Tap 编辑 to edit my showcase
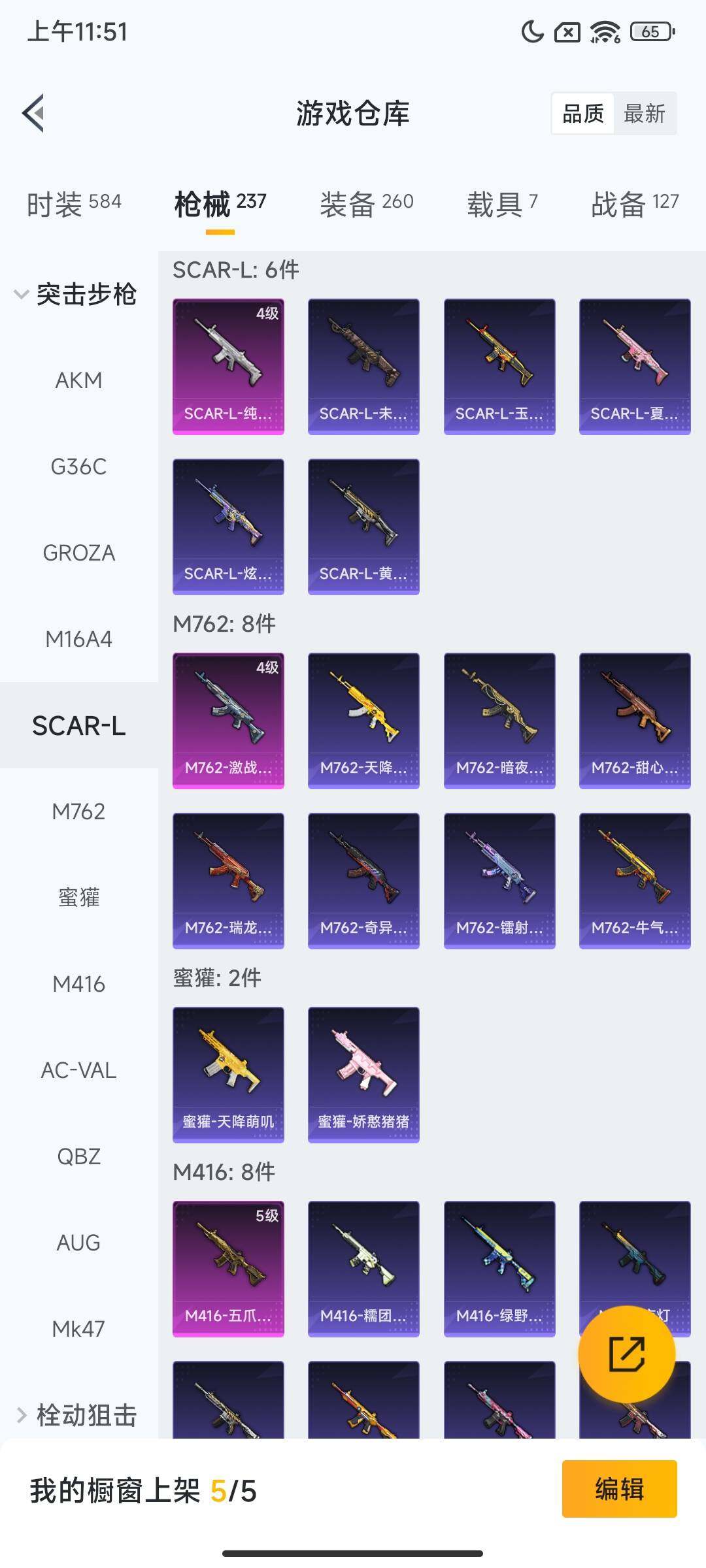The width and height of the screenshot is (706, 1568). point(619,1489)
